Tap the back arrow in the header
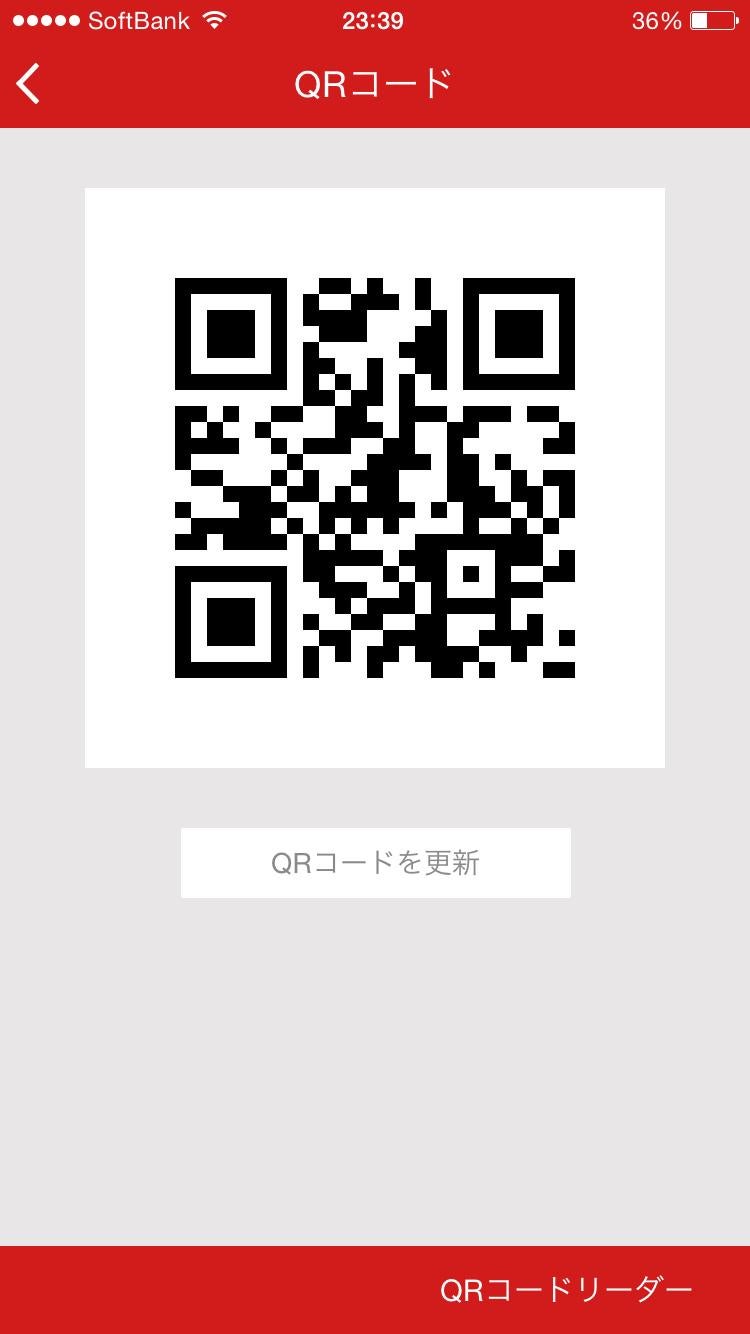This screenshot has width=750, height=1334. [x=28, y=84]
